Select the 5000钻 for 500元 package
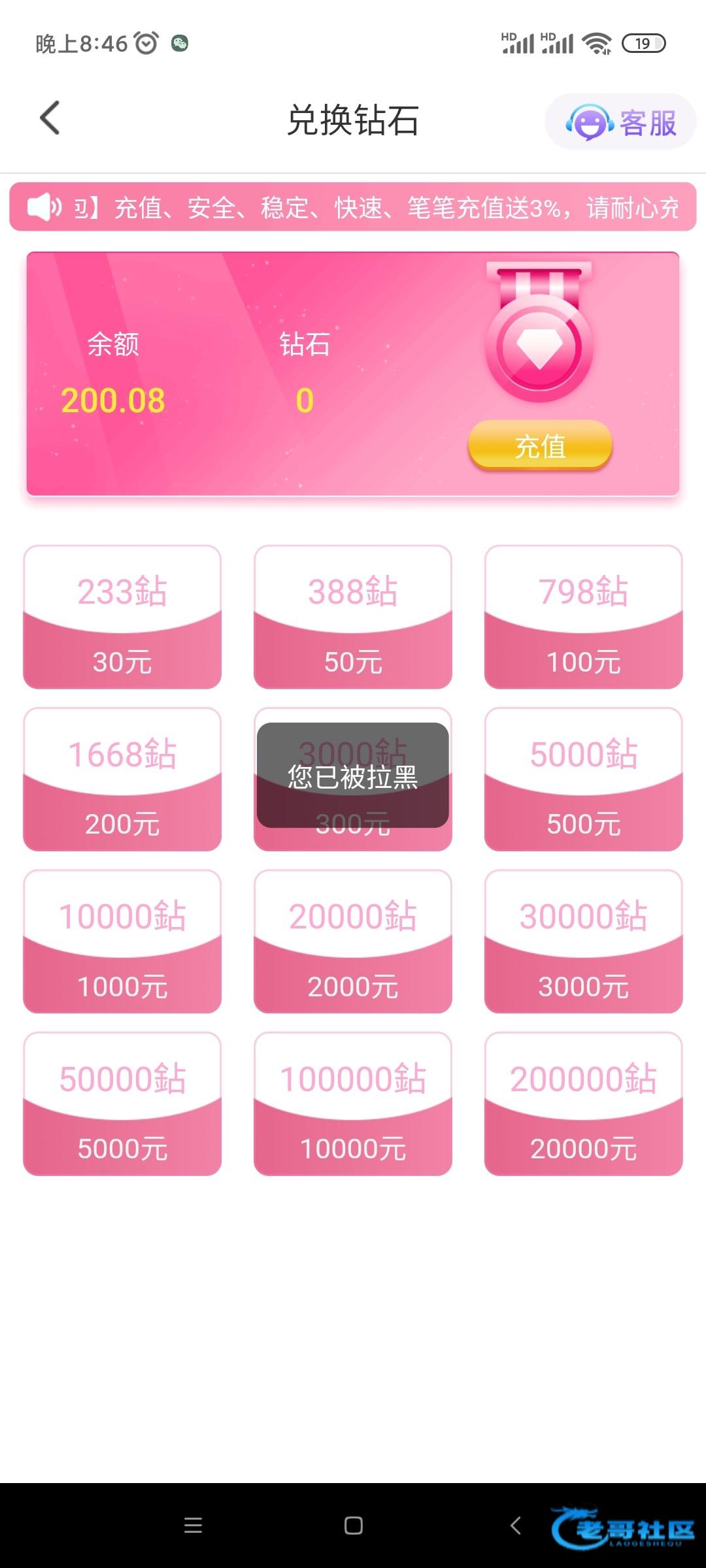 tap(583, 779)
